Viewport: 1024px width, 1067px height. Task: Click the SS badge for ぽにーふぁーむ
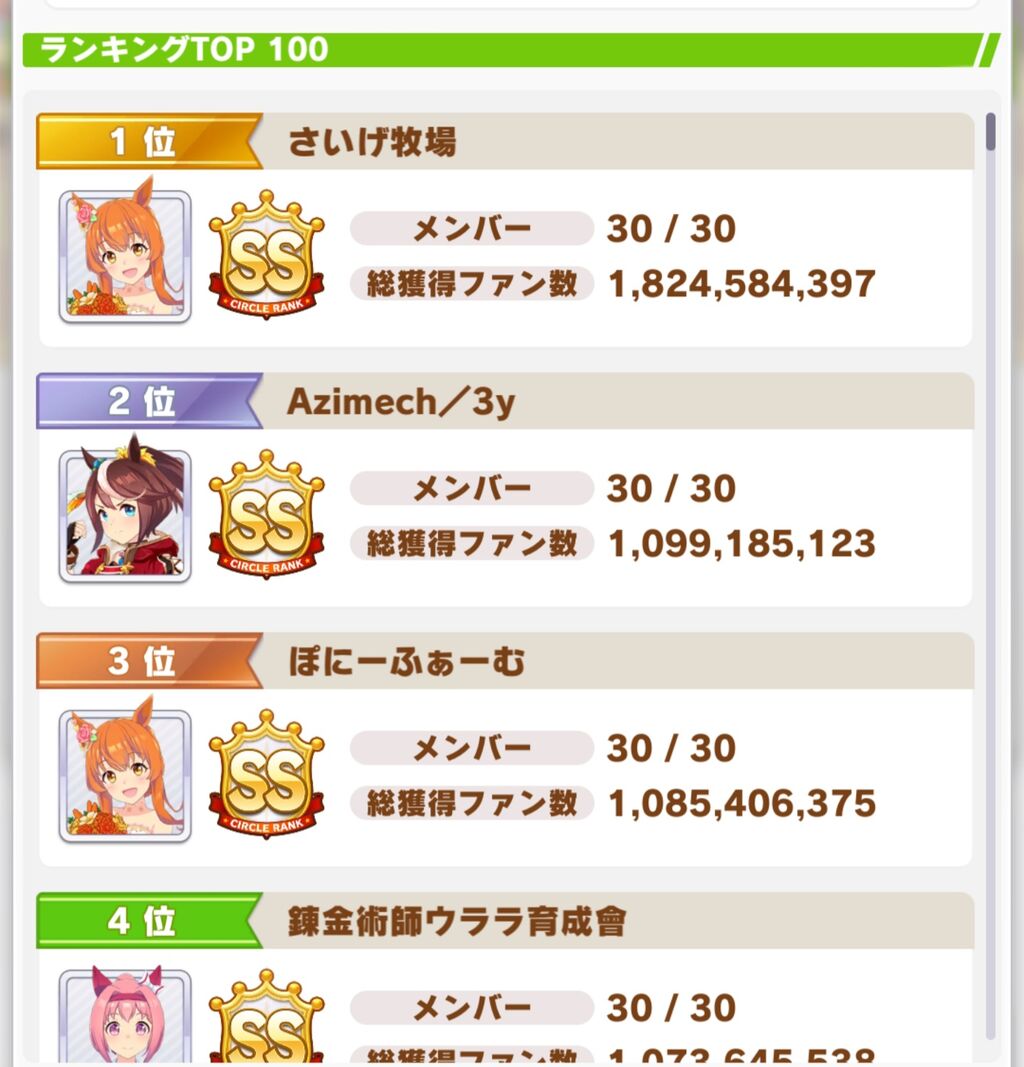[x=265, y=772]
